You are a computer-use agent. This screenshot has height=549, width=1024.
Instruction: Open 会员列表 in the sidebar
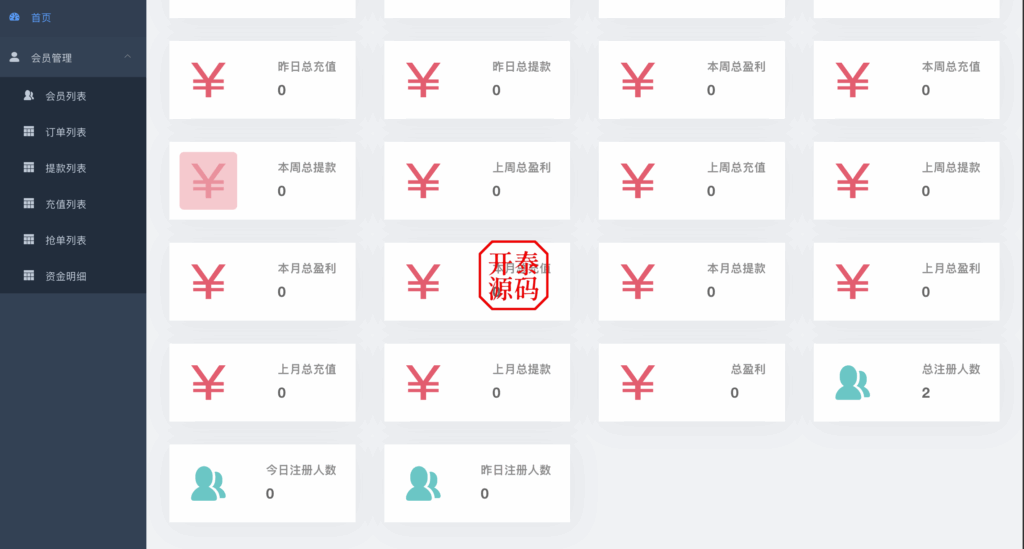65,96
